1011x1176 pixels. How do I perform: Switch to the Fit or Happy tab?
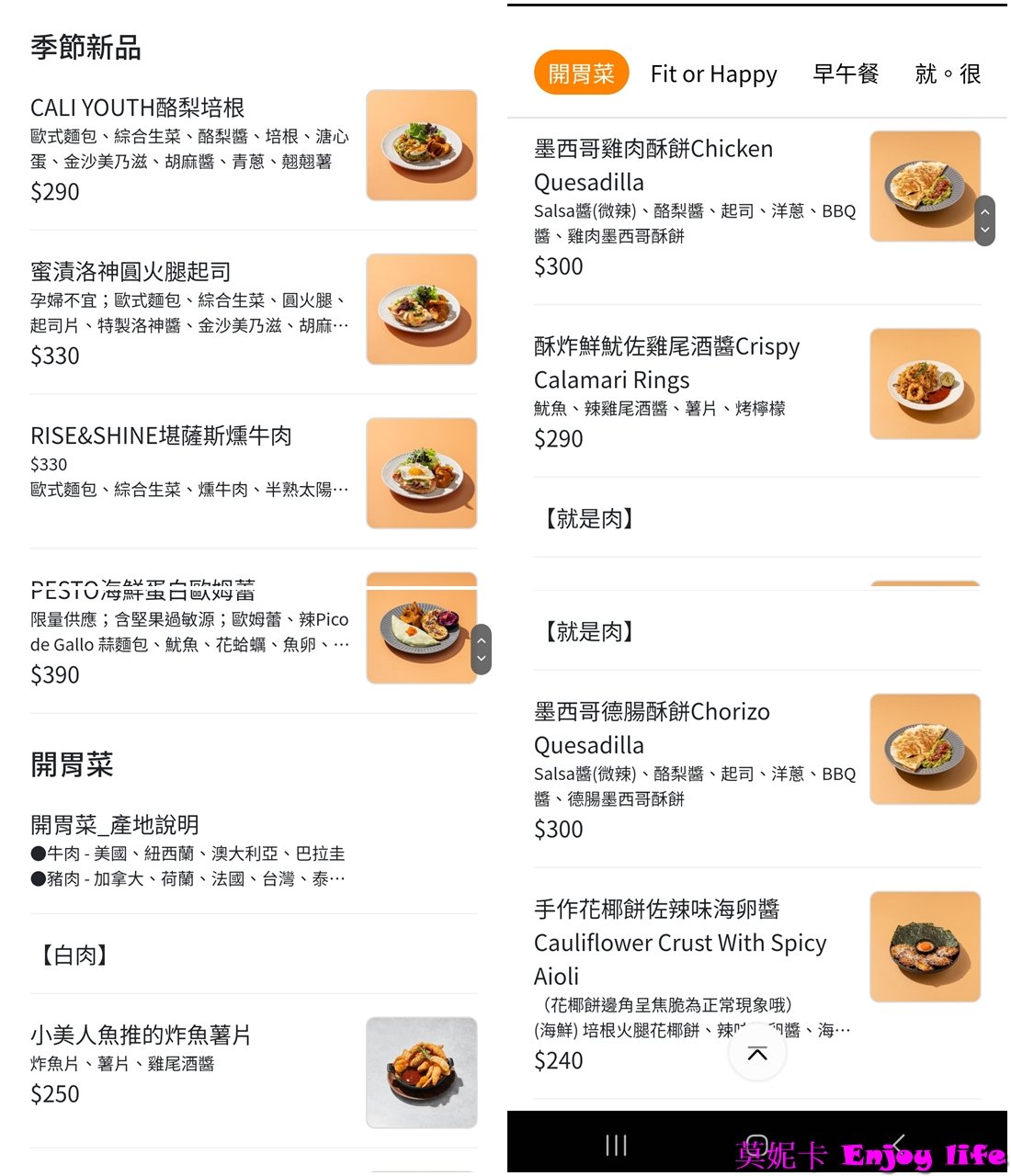click(714, 73)
